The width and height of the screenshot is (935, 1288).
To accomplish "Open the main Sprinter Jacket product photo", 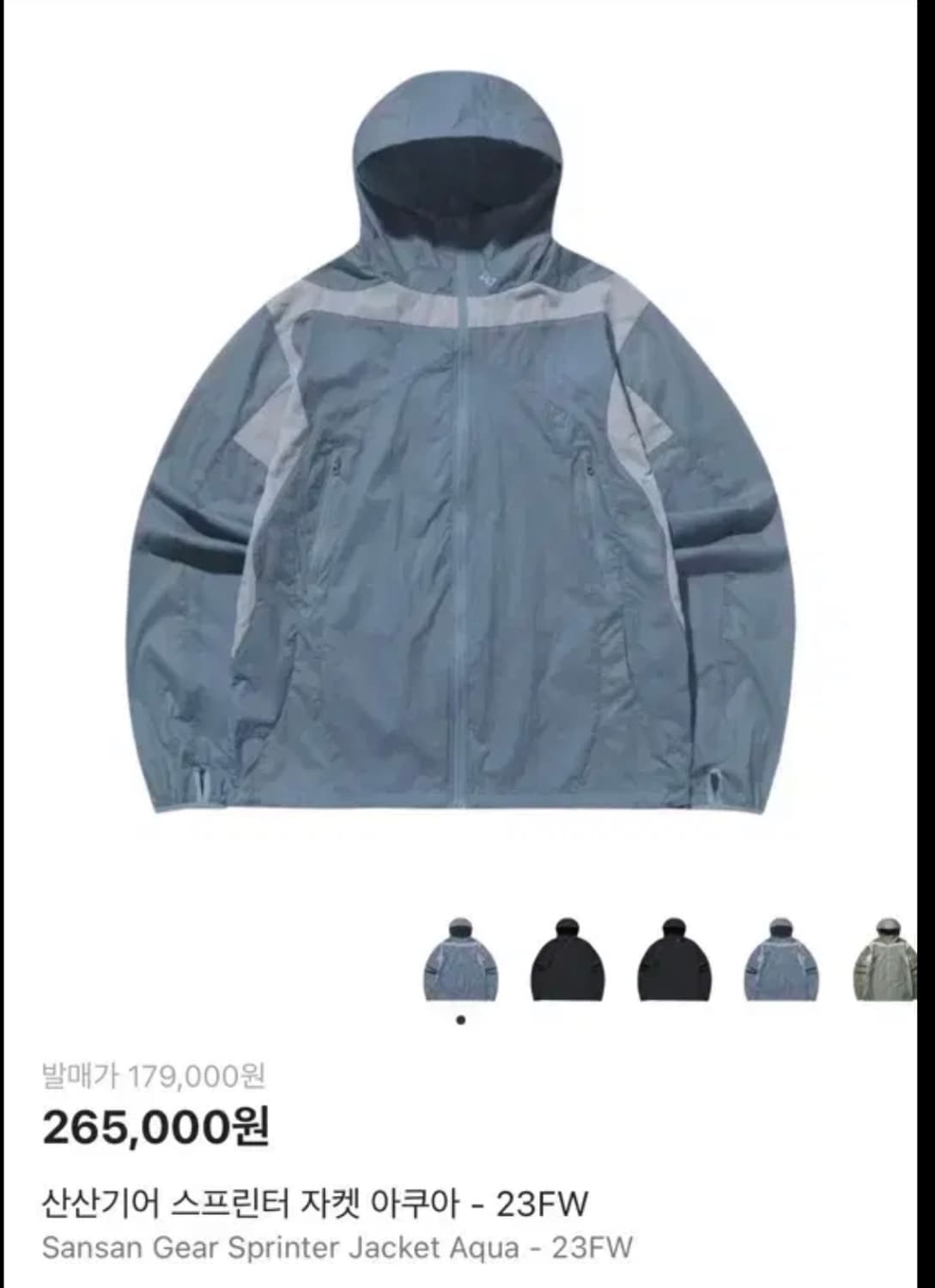I will coord(464,472).
